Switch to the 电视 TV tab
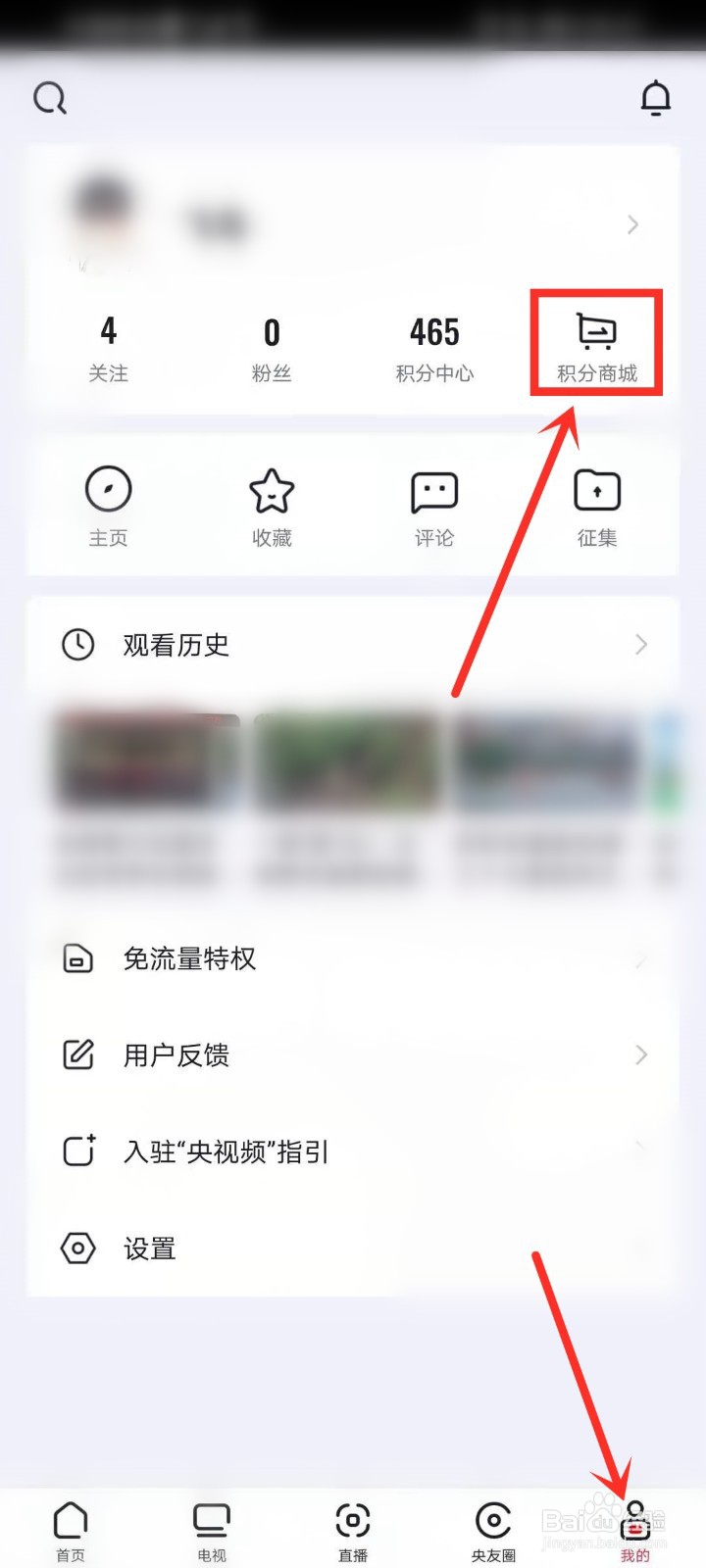 tap(211, 1529)
